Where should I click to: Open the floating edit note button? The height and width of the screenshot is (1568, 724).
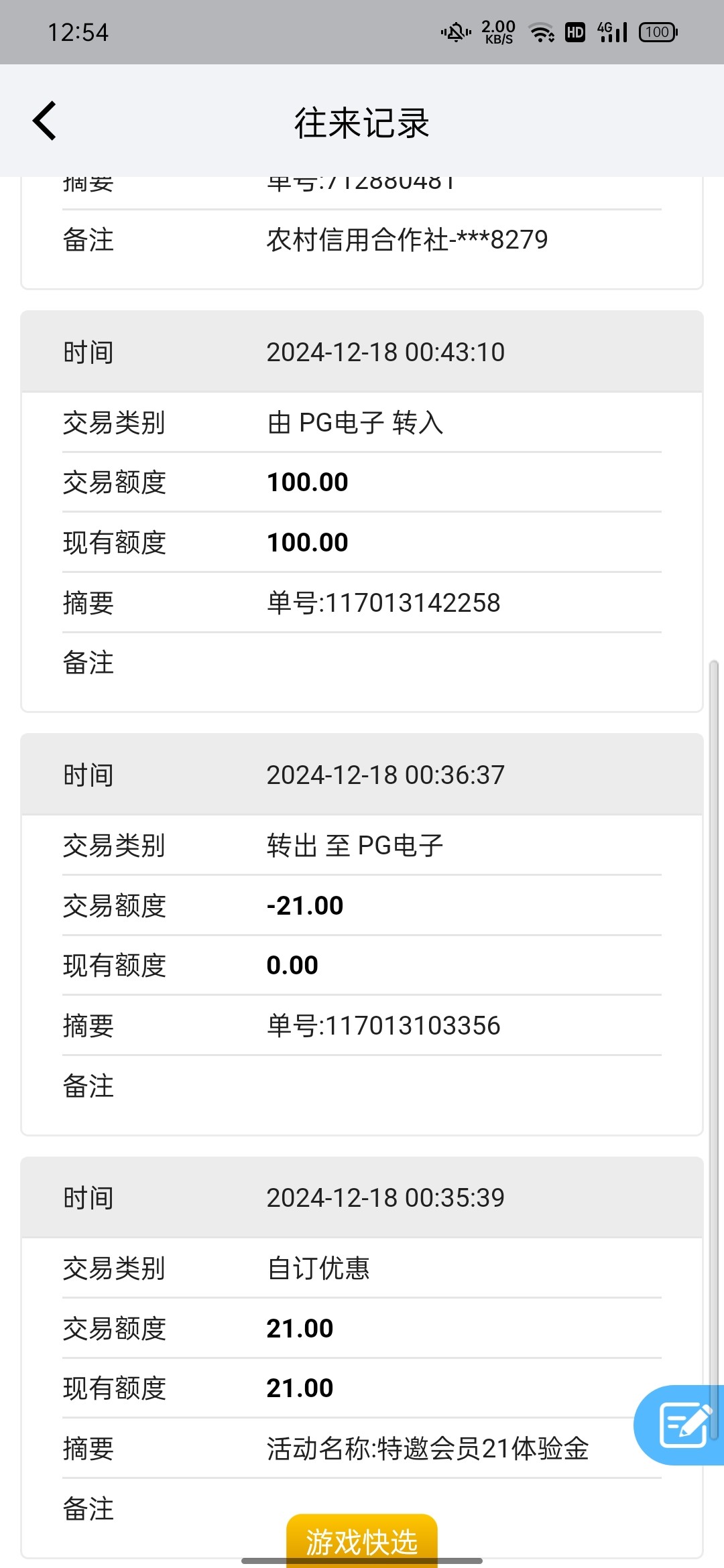click(x=680, y=1425)
